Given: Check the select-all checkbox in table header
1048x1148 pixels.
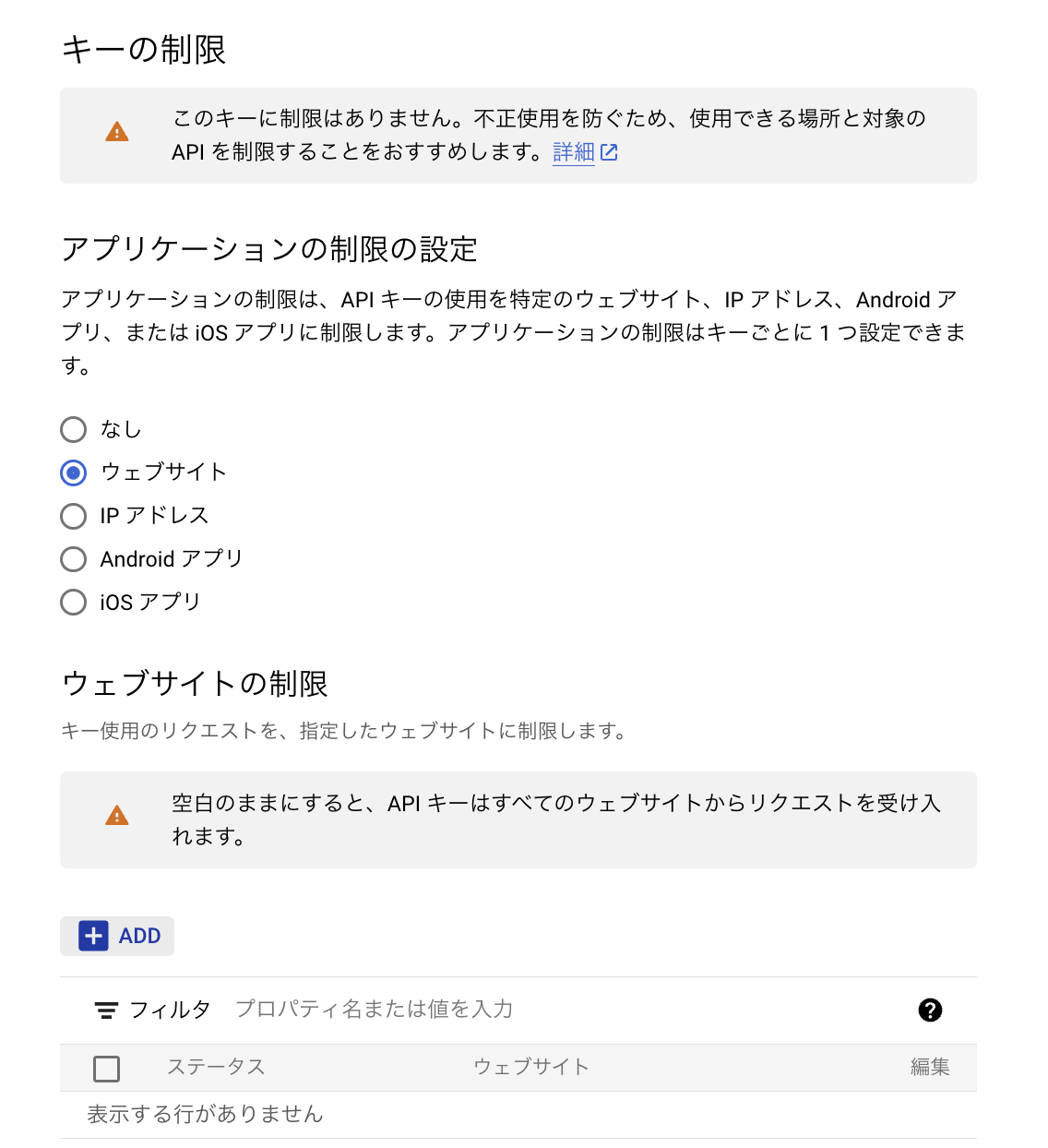Looking at the screenshot, I should [x=107, y=1069].
